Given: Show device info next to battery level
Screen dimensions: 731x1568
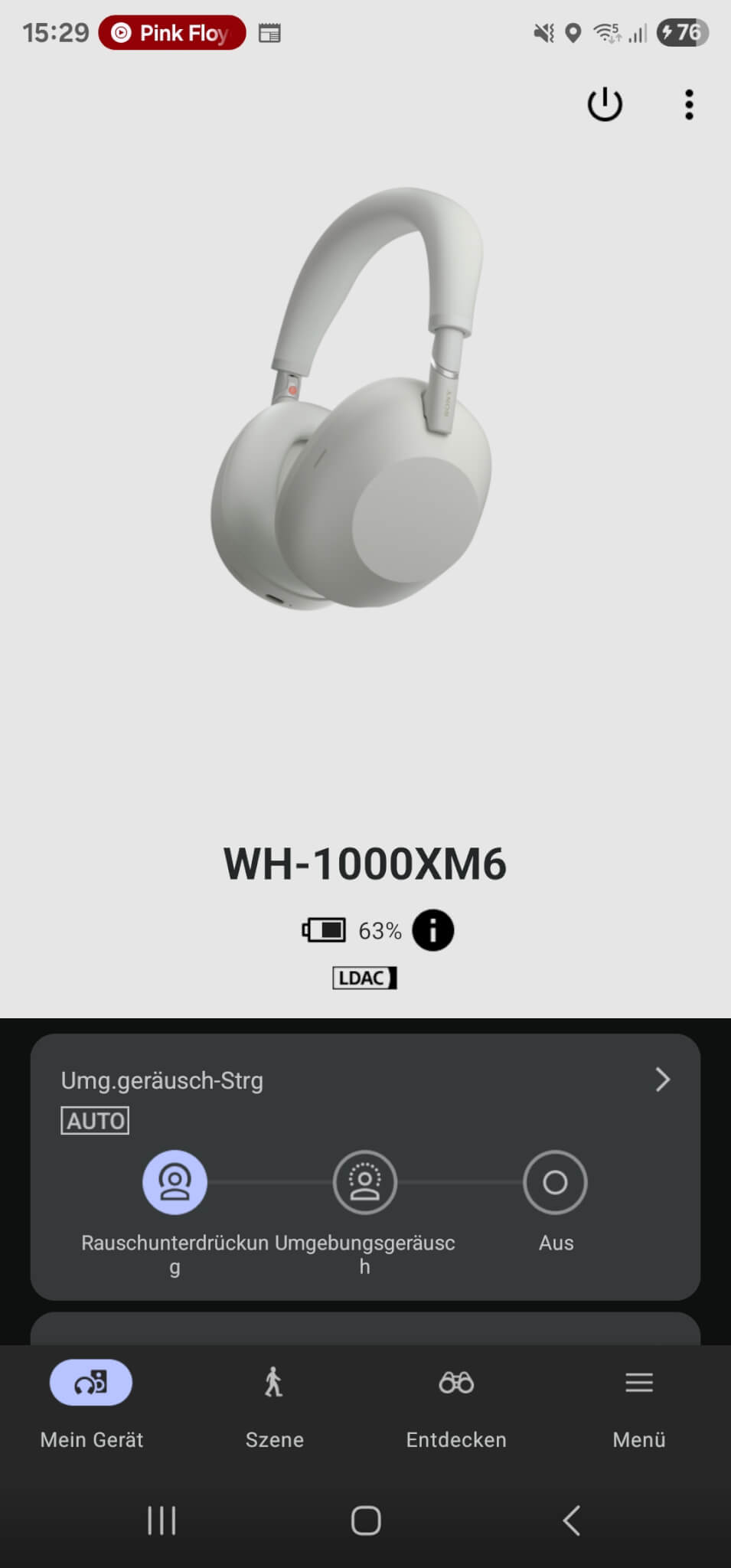Looking at the screenshot, I should click(x=432, y=930).
